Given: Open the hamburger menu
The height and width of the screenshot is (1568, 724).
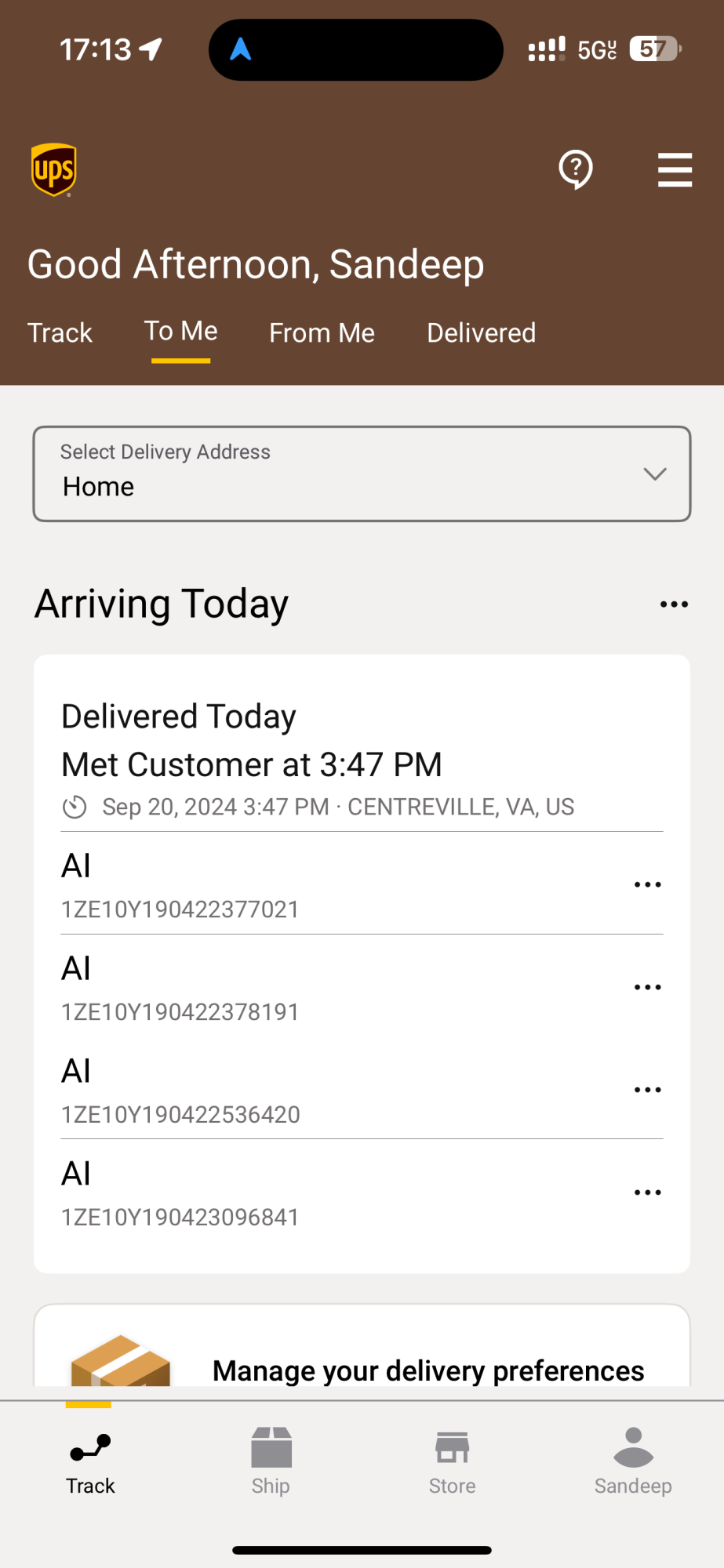Looking at the screenshot, I should [675, 170].
